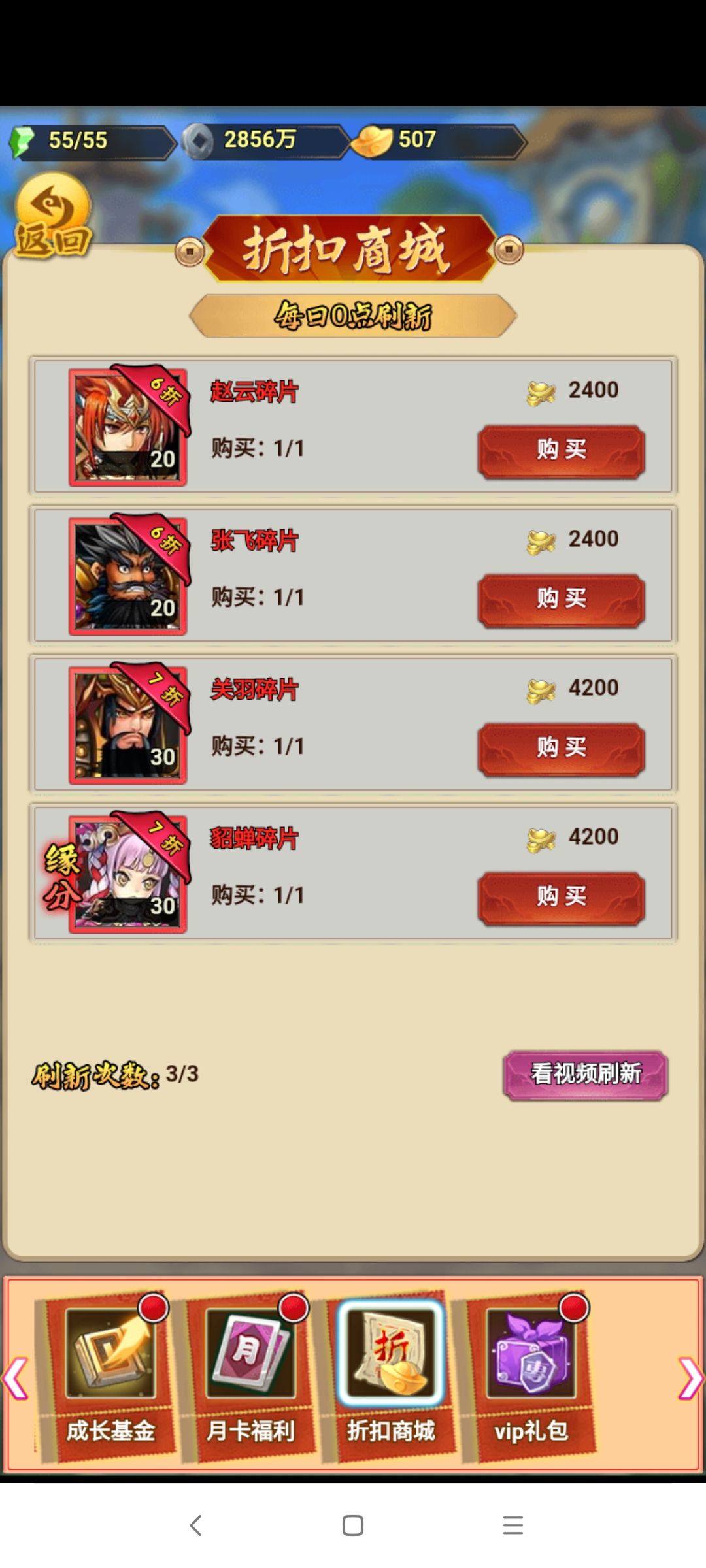
Task: Tap 赵云碎片 hero portrait
Action: (x=126, y=425)
